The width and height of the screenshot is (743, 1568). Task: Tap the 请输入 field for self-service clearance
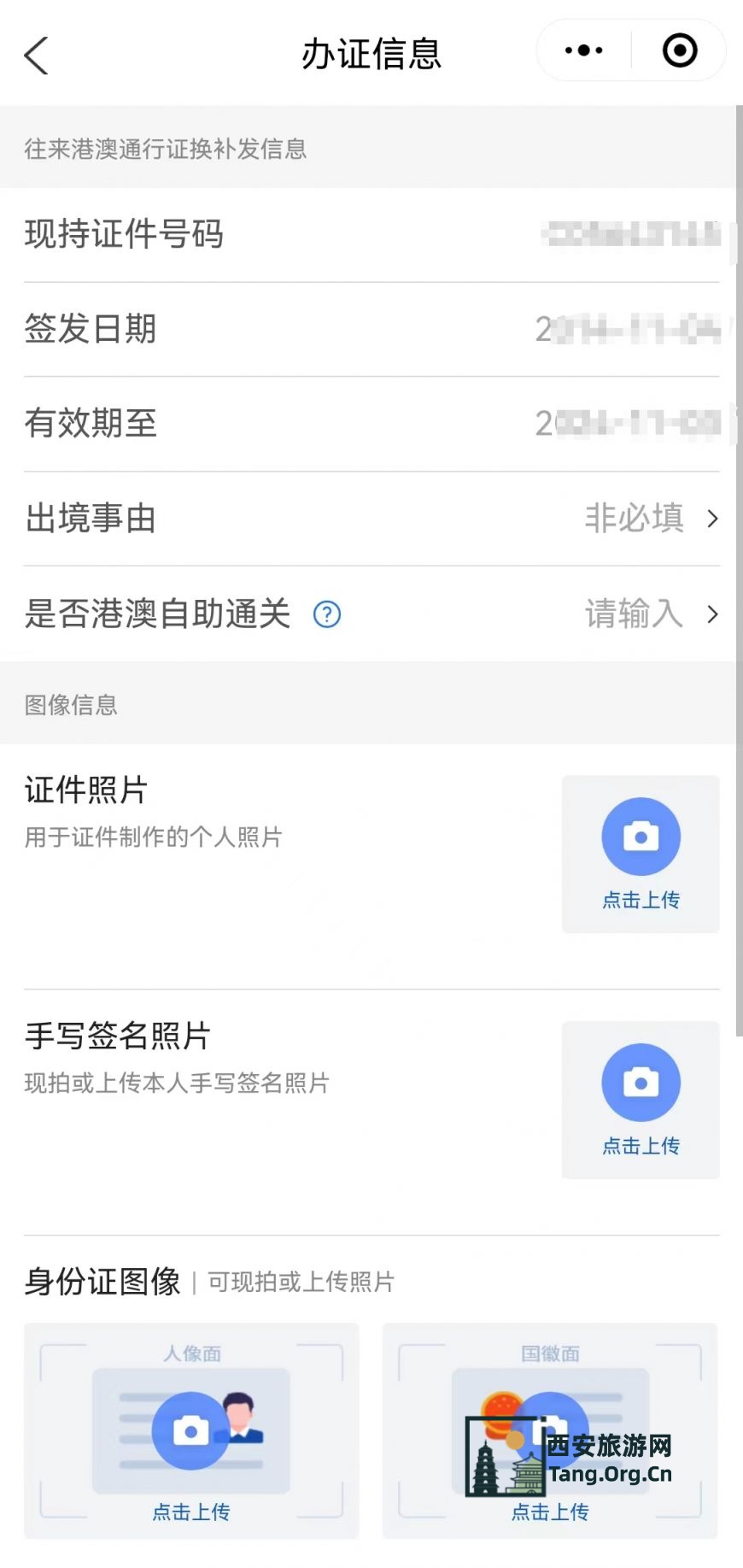point(632,614)
